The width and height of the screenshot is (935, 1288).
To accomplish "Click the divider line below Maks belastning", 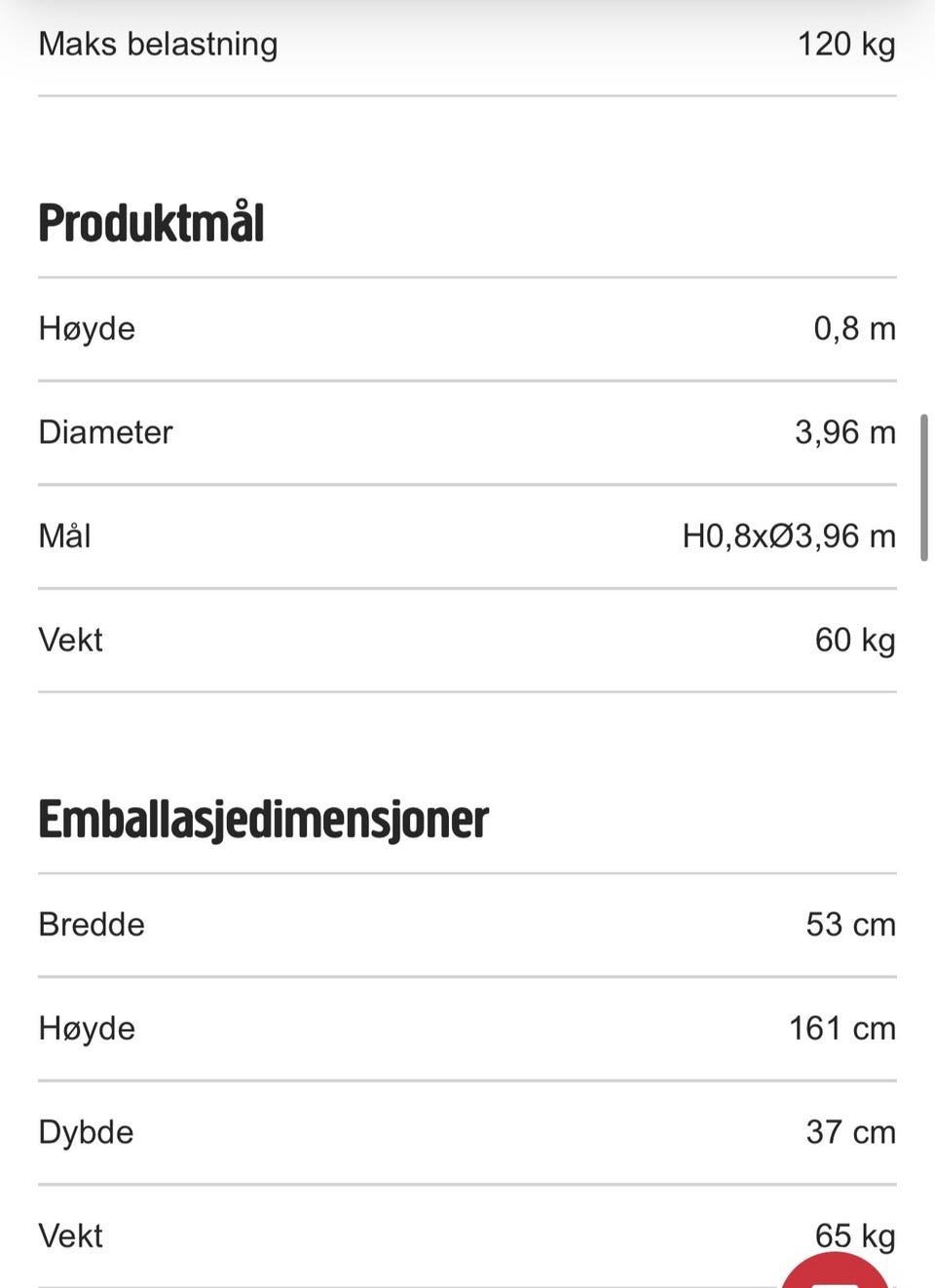I will point(467,94).
